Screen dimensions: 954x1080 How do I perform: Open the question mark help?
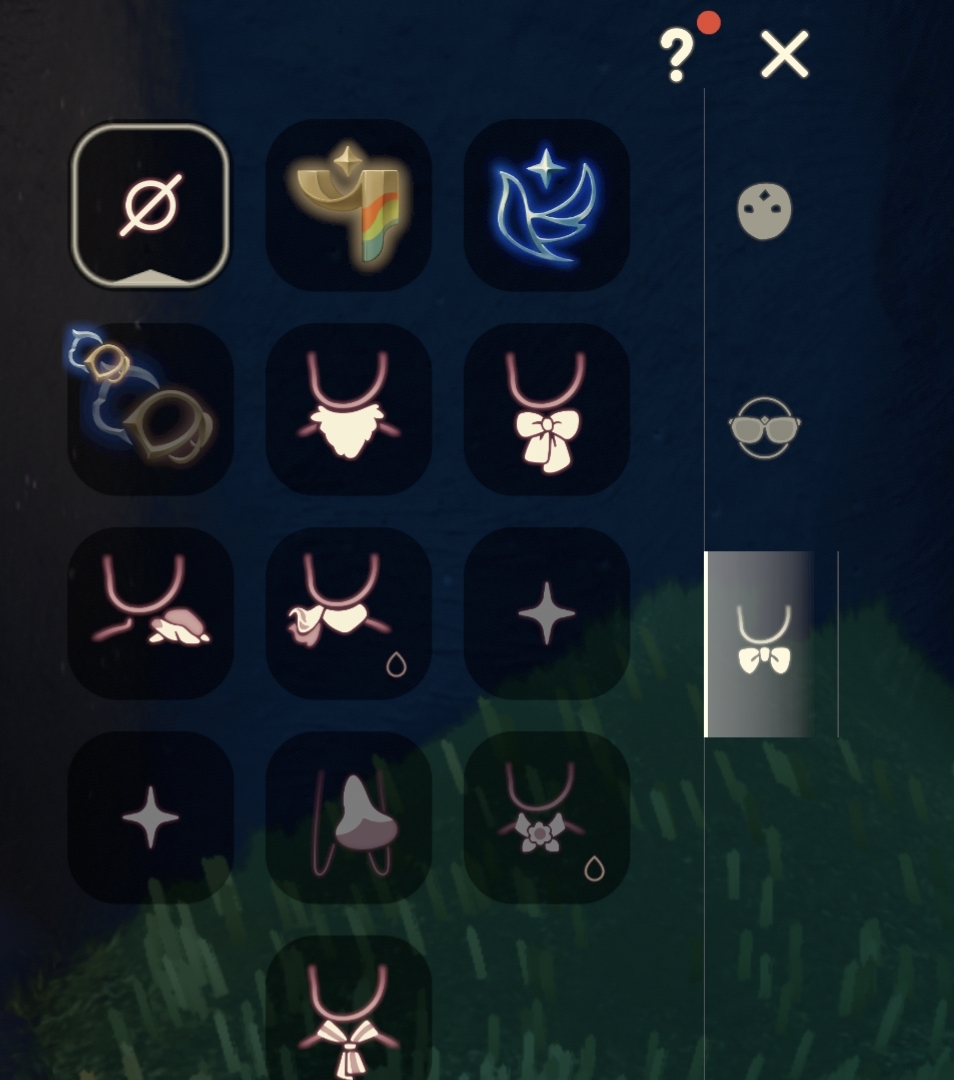coord(677,54)
